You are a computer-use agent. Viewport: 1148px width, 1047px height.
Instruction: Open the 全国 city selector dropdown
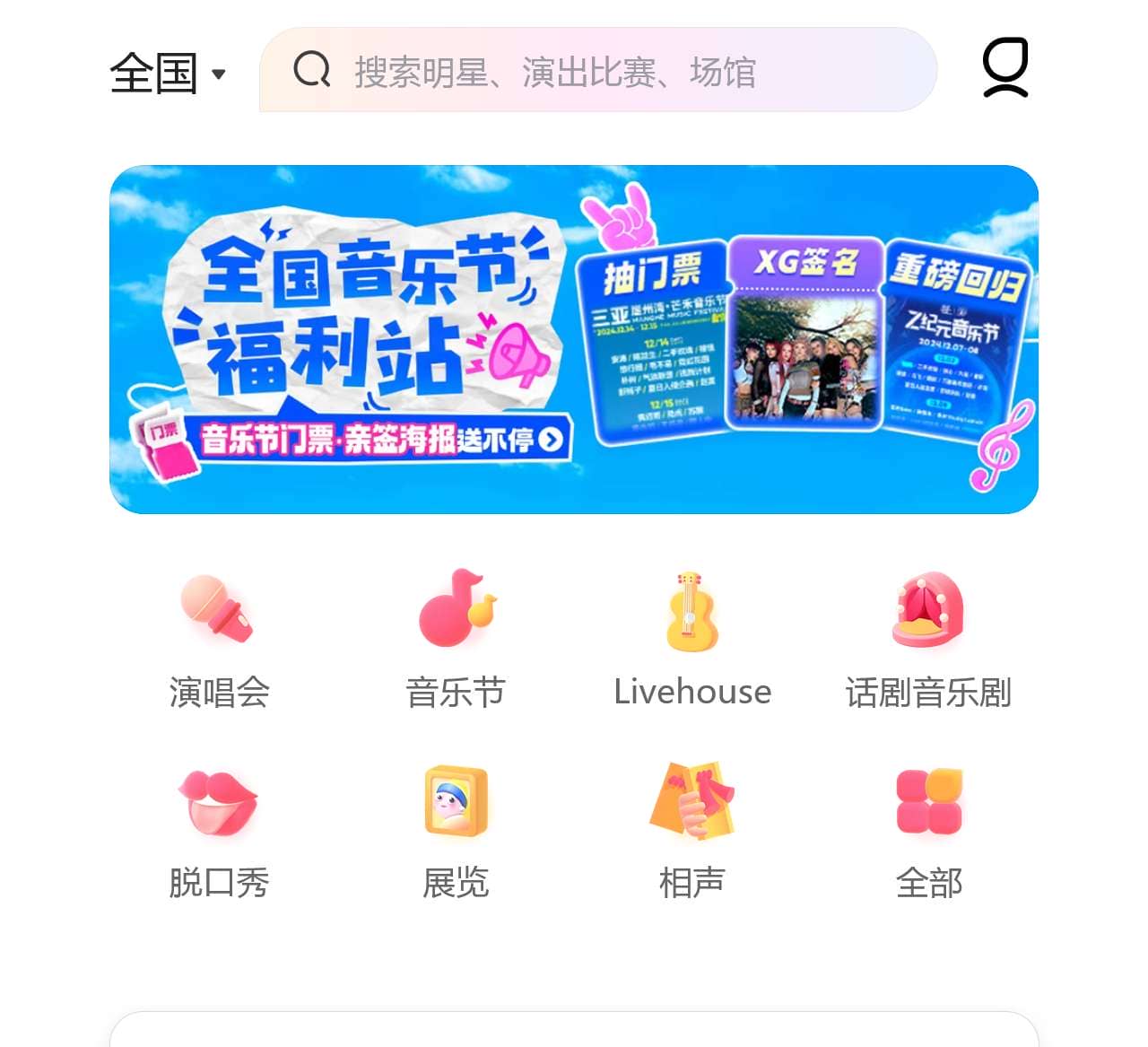167,73
